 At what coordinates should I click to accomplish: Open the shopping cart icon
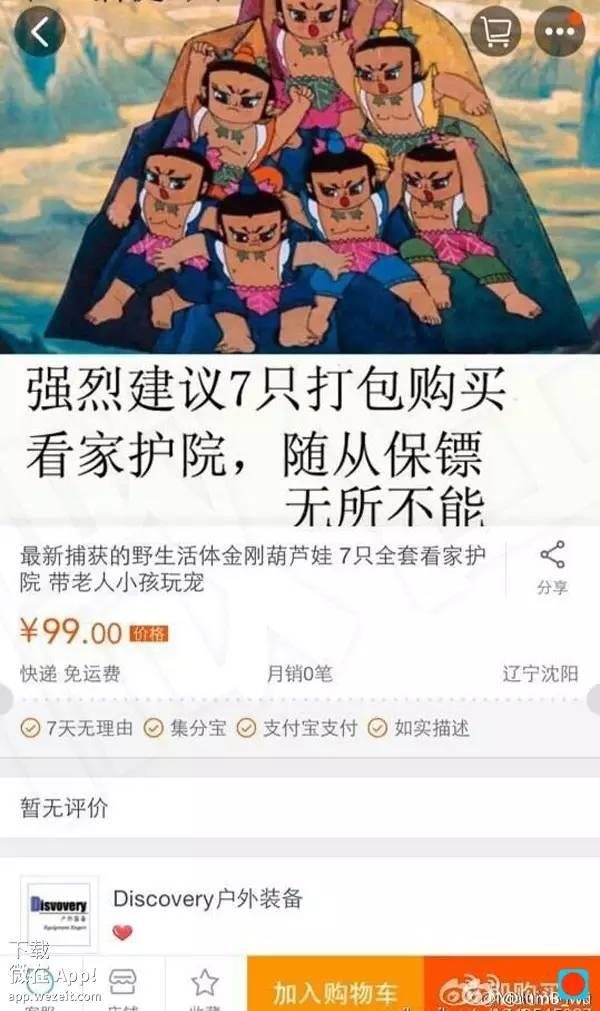496,31
